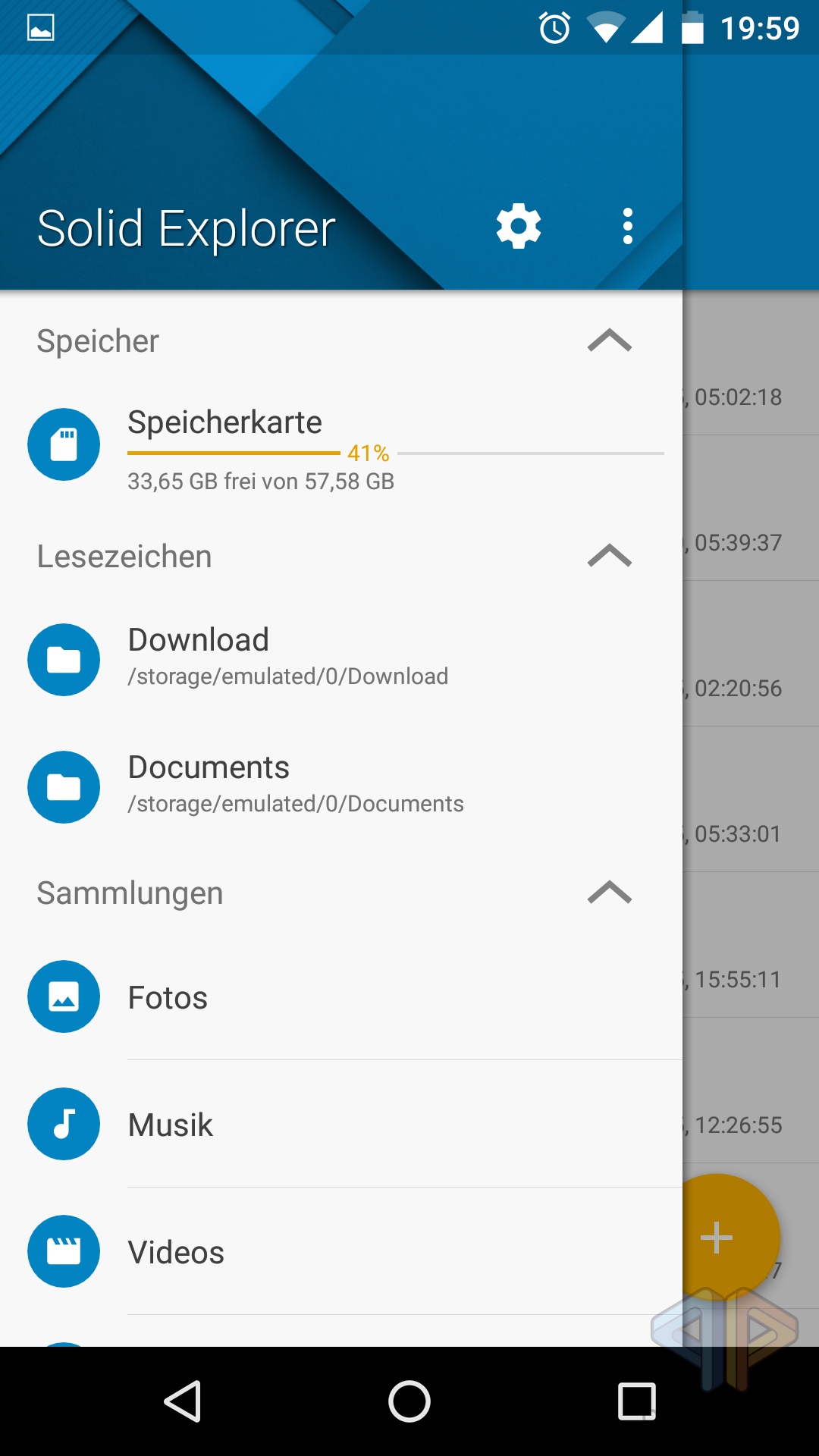The width and height of the screenshot is (819, 1456).
Task: Open the drawer overflow menu
Action: click(x=627, y=226)
